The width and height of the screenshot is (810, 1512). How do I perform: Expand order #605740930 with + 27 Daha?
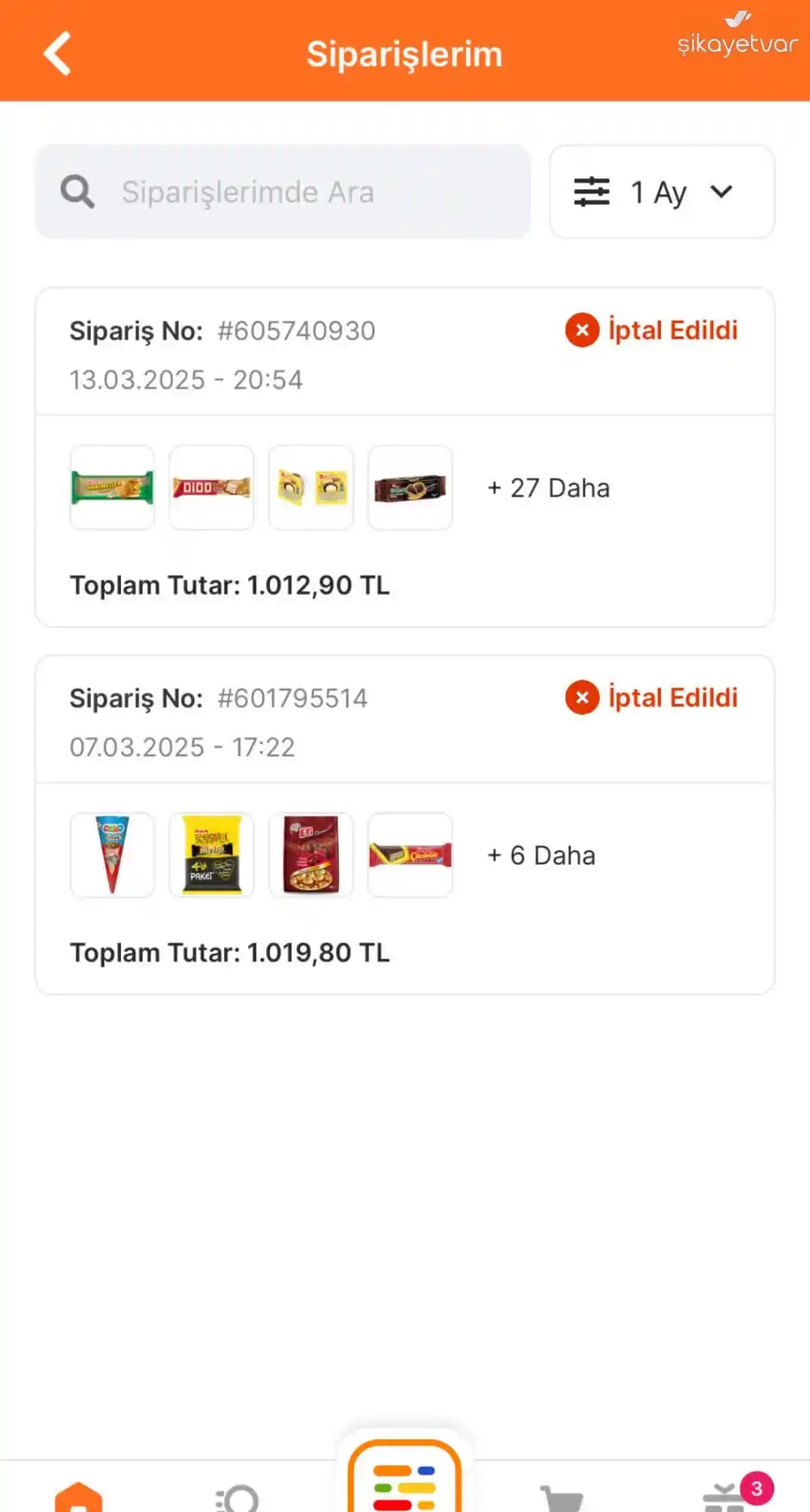(549, 488)
